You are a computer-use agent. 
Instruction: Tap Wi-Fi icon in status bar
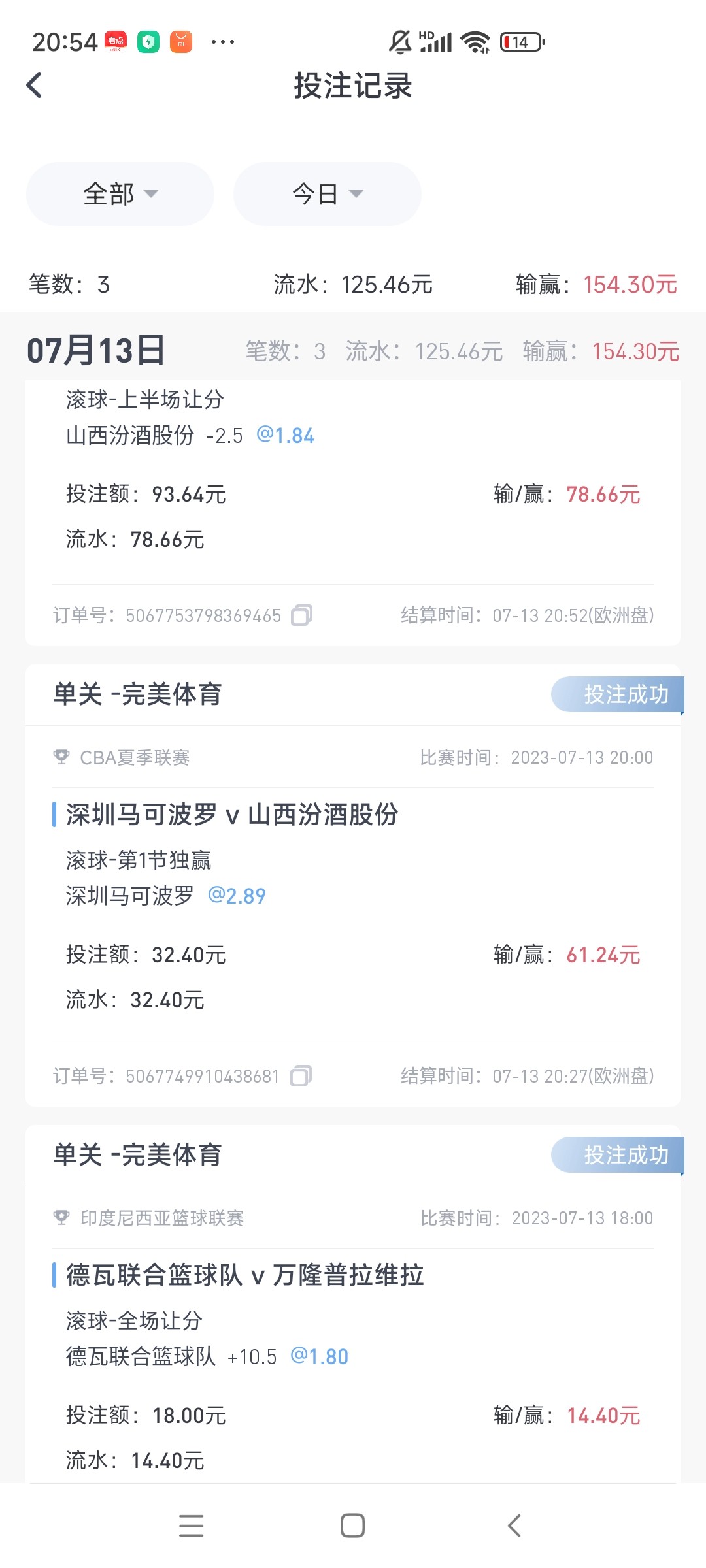[475, 41]
